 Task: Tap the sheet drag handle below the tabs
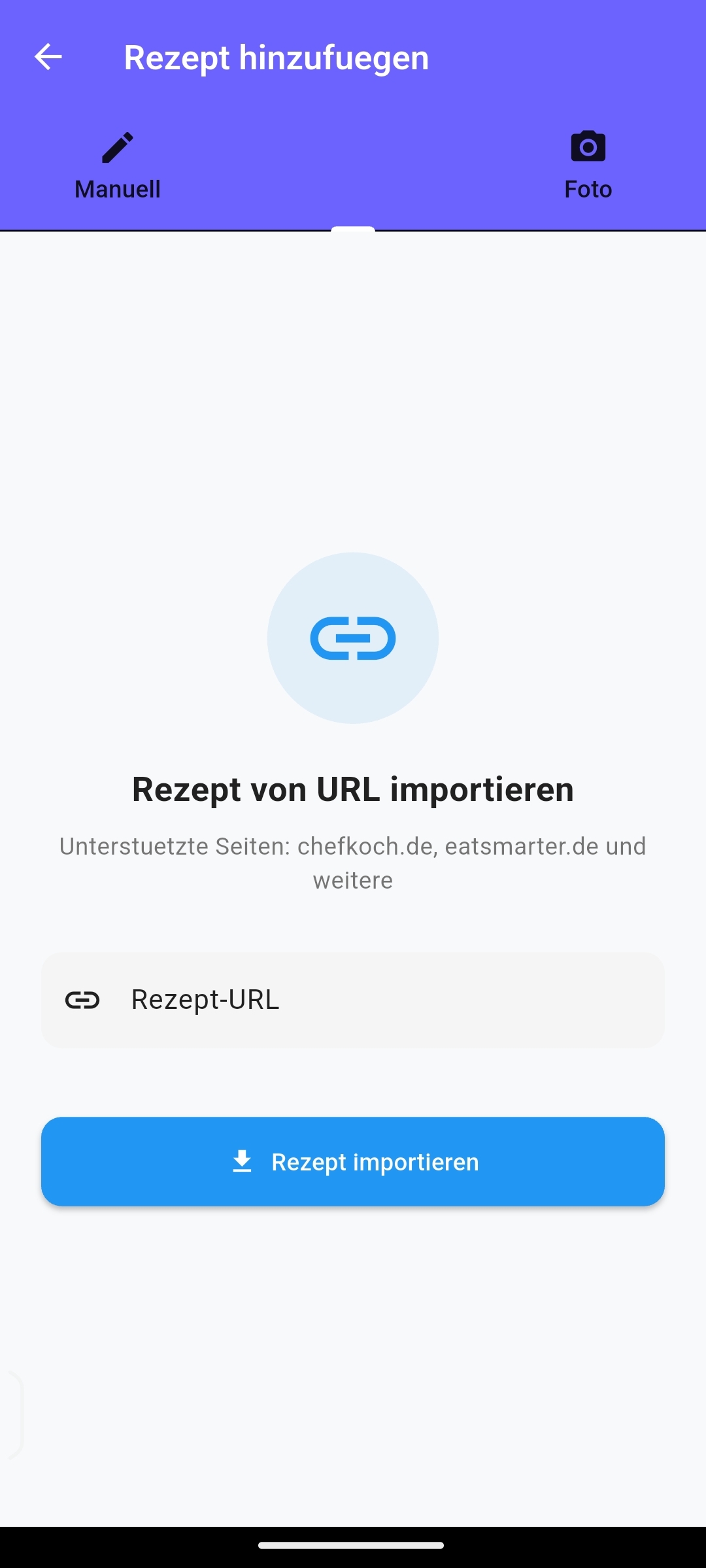(x=353, y=229)
